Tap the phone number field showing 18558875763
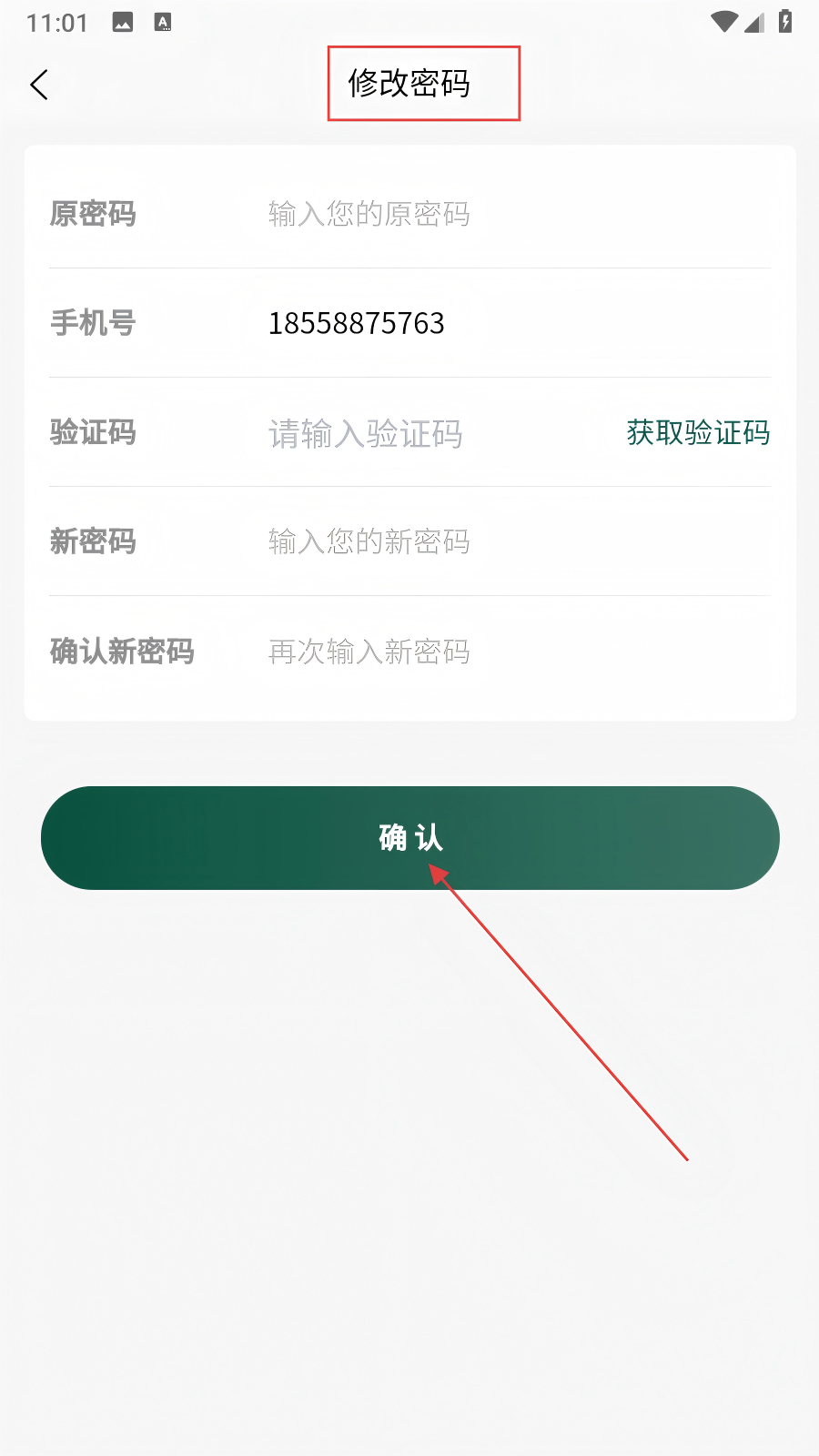819x1456 pixels. 357,323
